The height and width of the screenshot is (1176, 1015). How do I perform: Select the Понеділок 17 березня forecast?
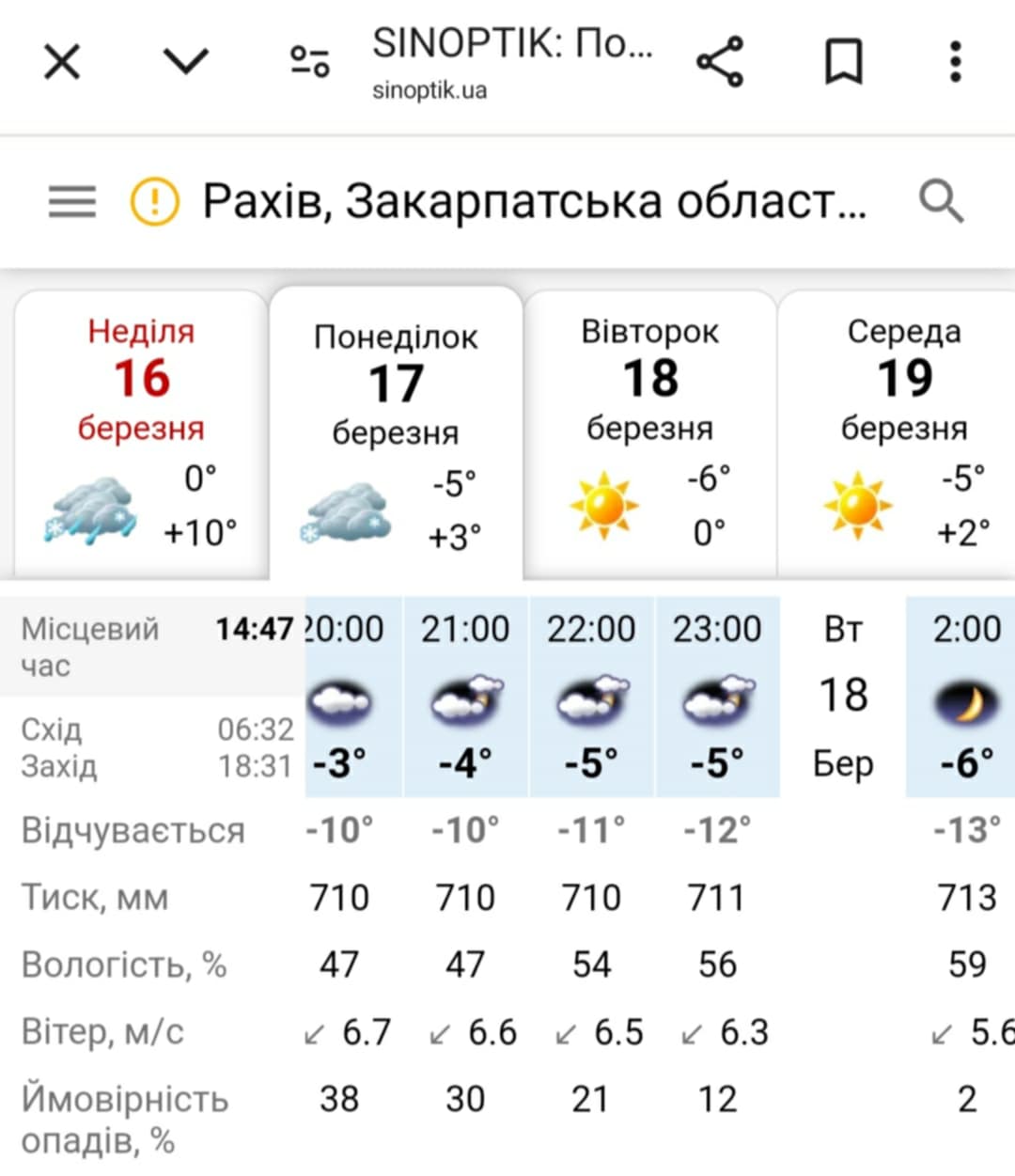396,432
